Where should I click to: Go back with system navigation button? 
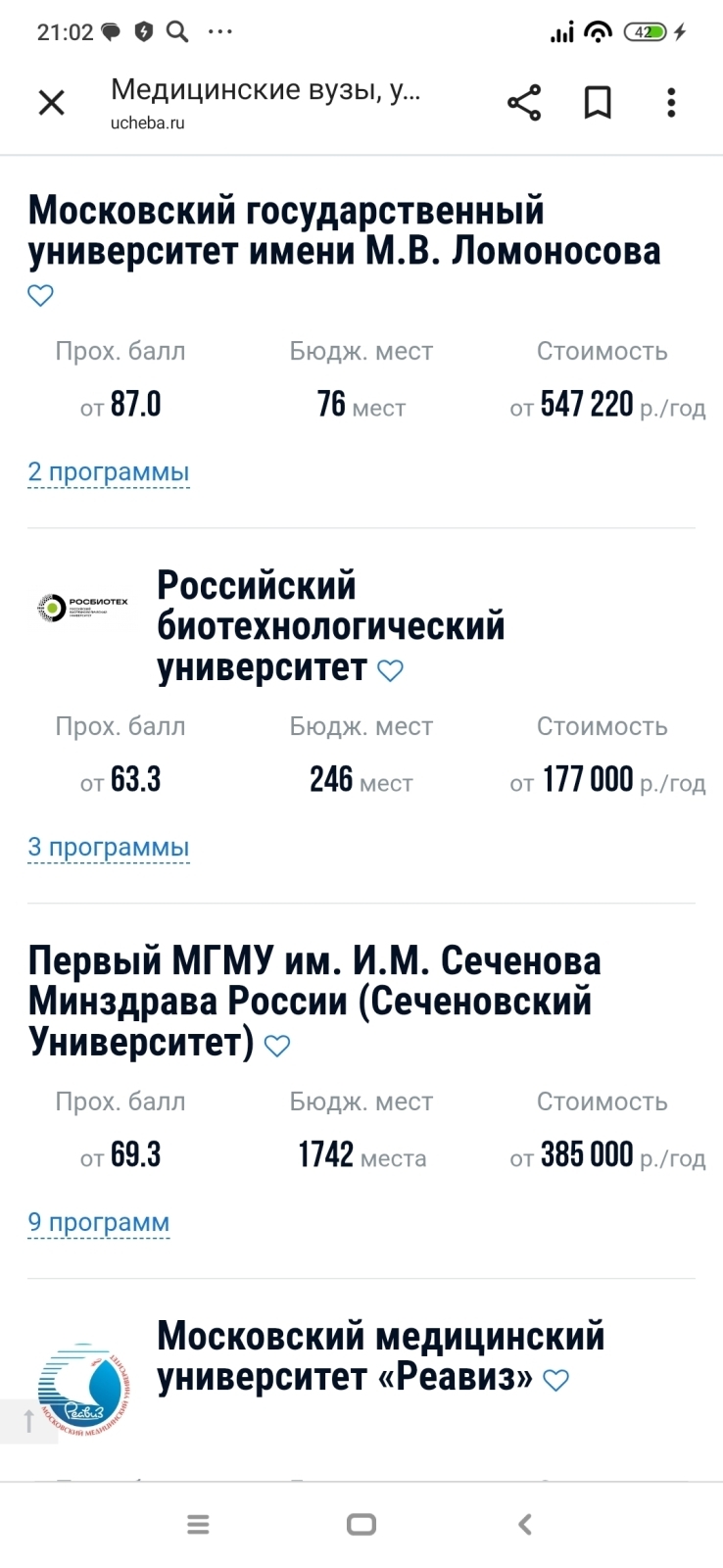525,1524
